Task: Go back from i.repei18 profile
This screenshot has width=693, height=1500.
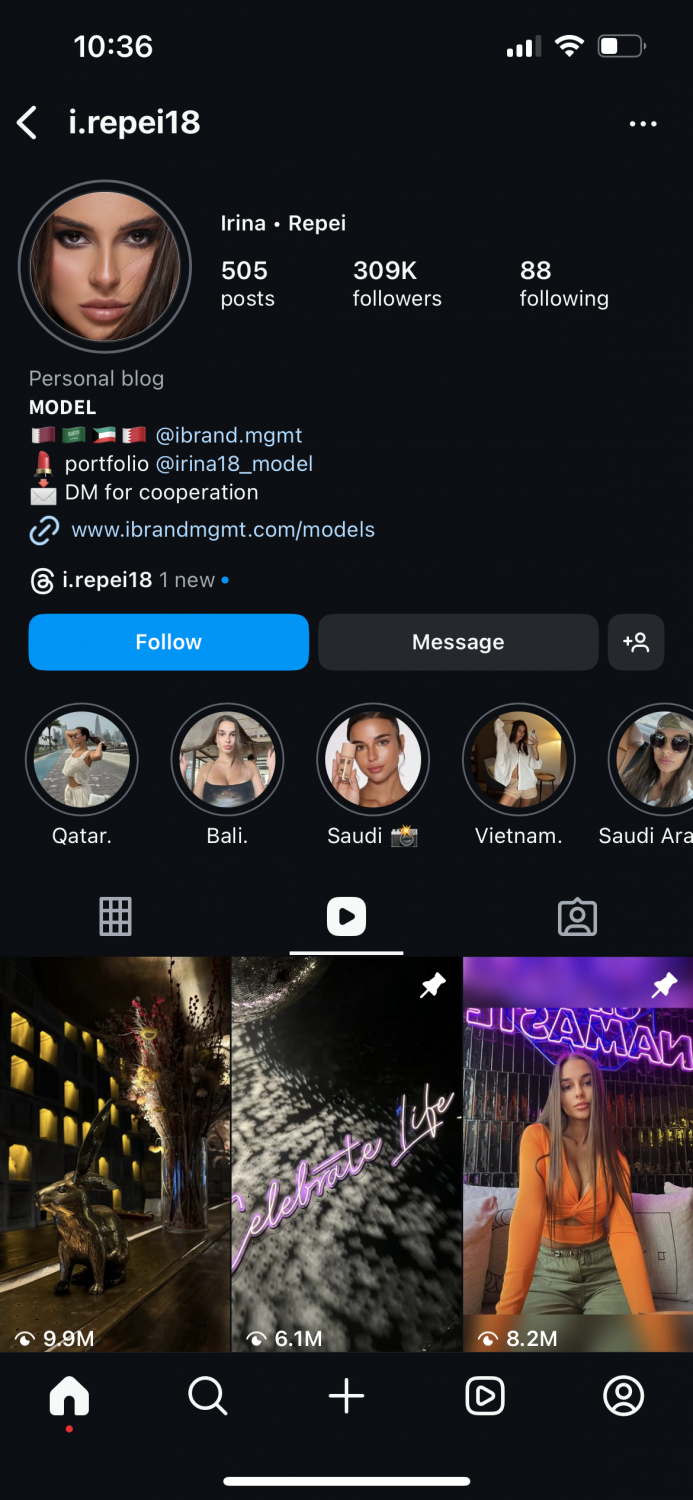Action: click(27, 123)
